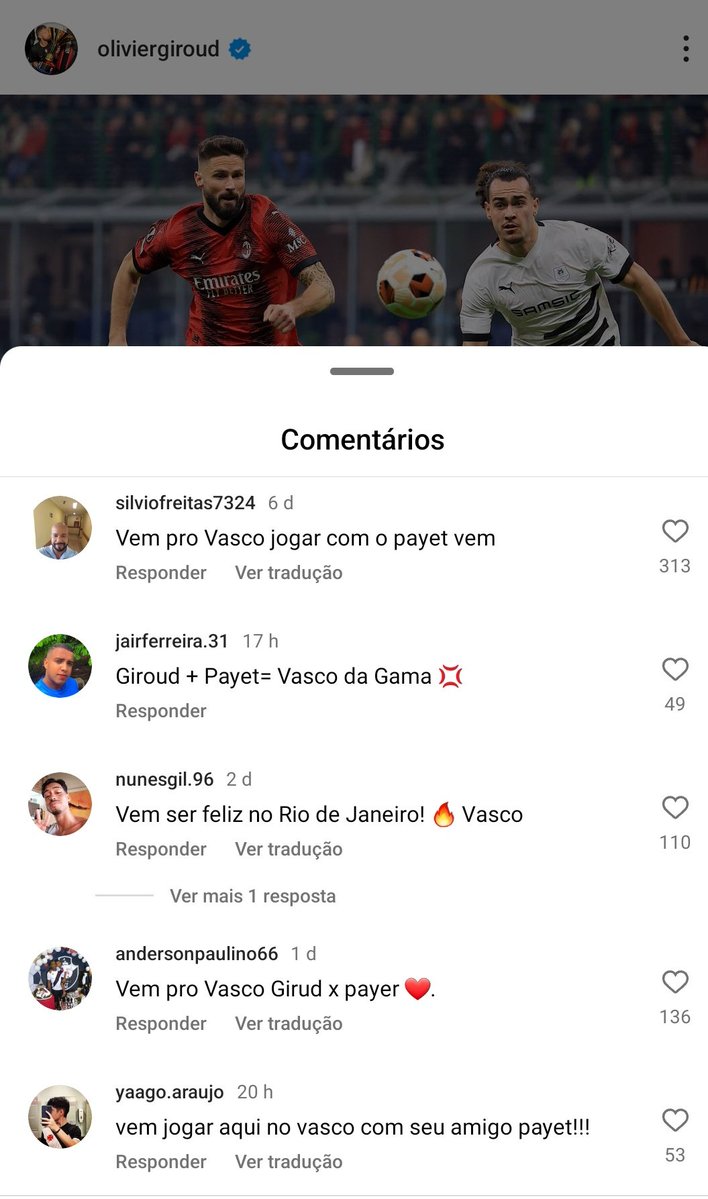Reply to silviofreitas7324's comment

coord(161,573)
